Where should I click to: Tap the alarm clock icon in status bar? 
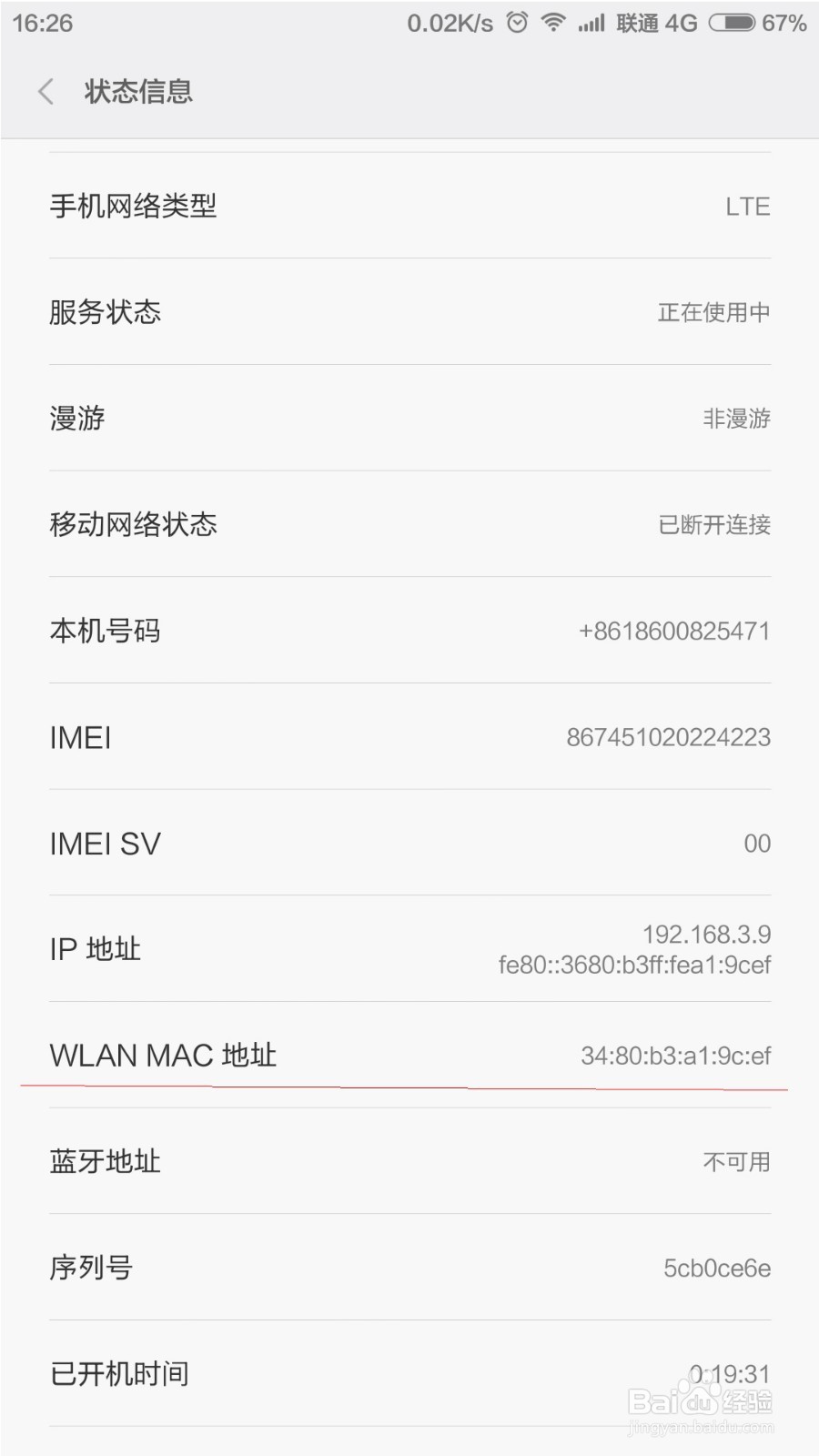tap(515, 22)
